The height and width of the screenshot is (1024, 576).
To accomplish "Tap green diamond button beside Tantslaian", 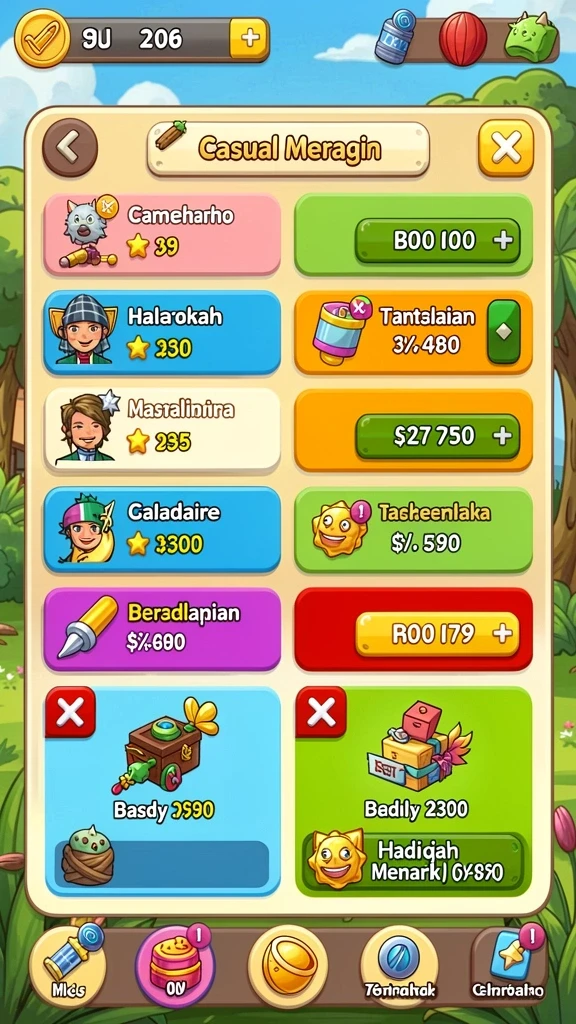I will [504, 331].
